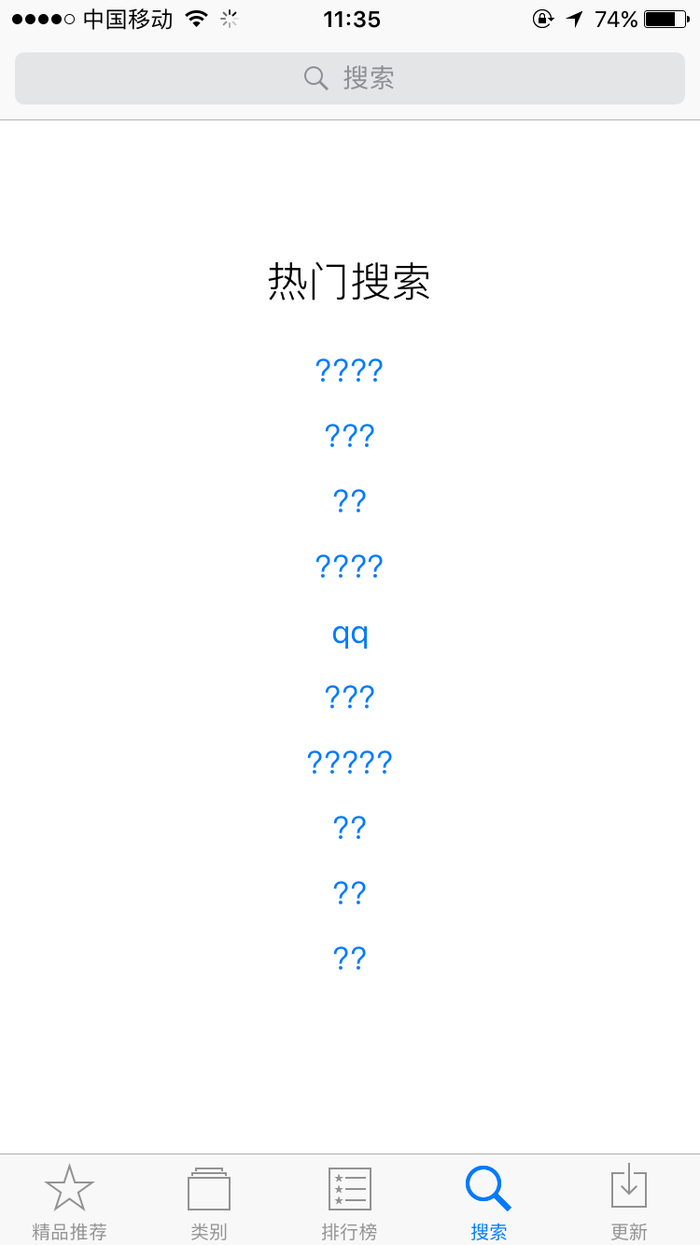Tap the 搜索 search field
The image size is (700, 1245).
tap(350, 78)
